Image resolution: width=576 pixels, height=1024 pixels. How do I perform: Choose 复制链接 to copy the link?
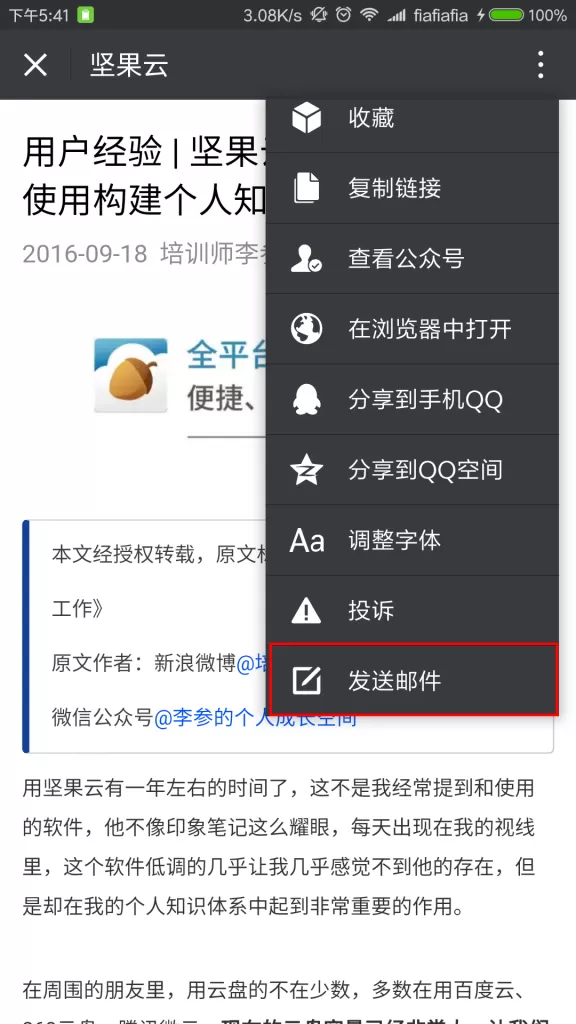coord(413,188)
